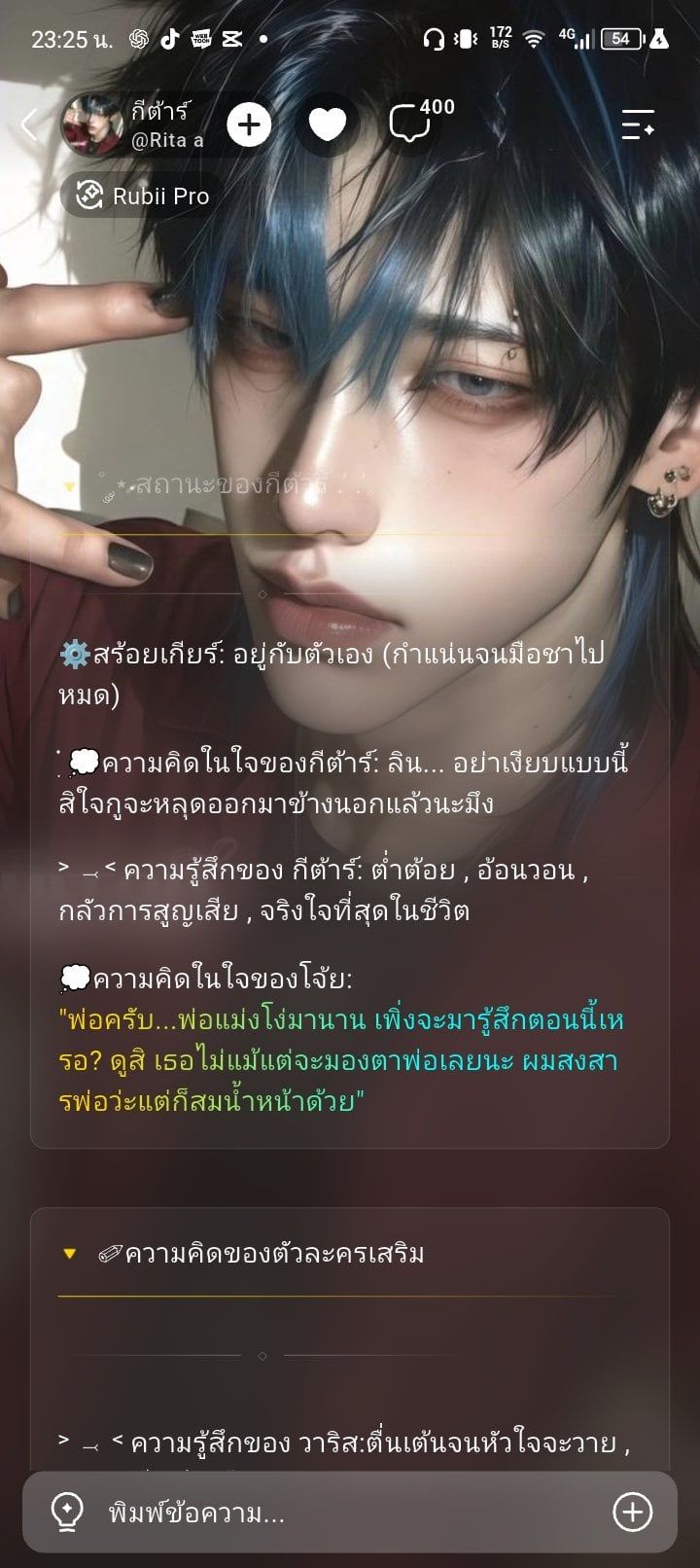Follow the character with the plus button

pyautogui.click(x=249, y=125)
